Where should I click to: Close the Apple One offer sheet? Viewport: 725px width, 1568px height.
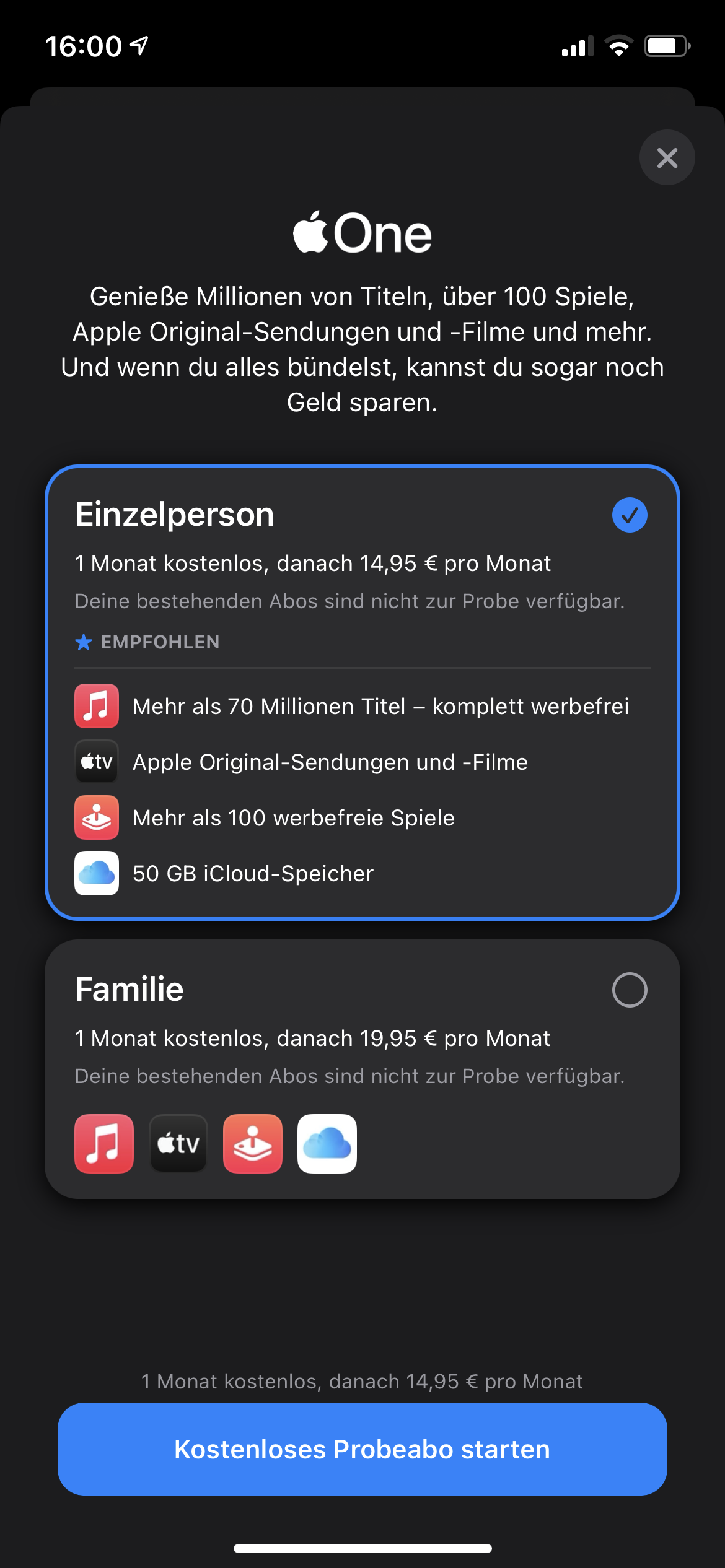[667, 157]
